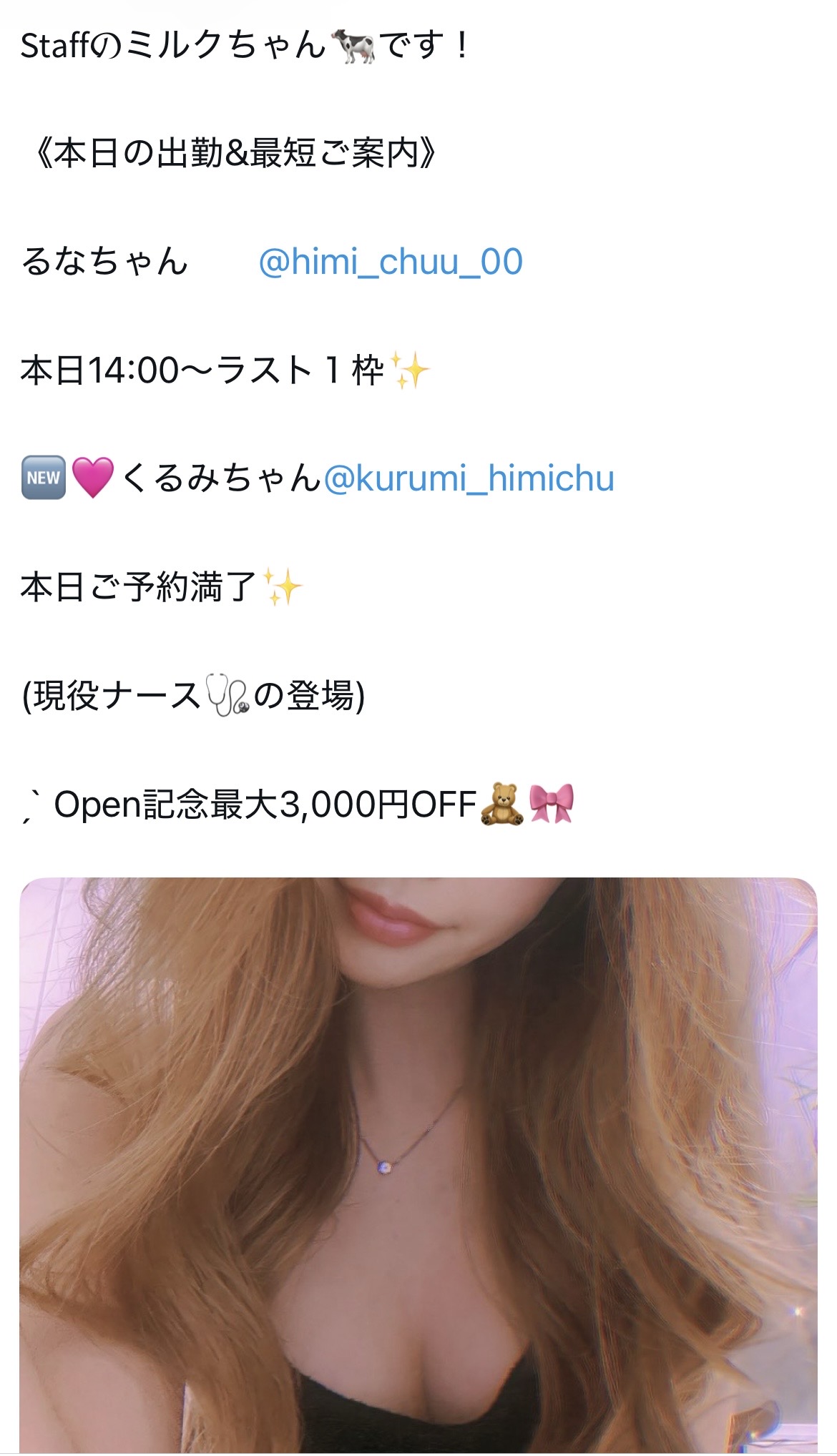Viewport: 837px width, 1456px height.
Task: Open the @kurumi_himichu profile mention
Action: point(469,478)
